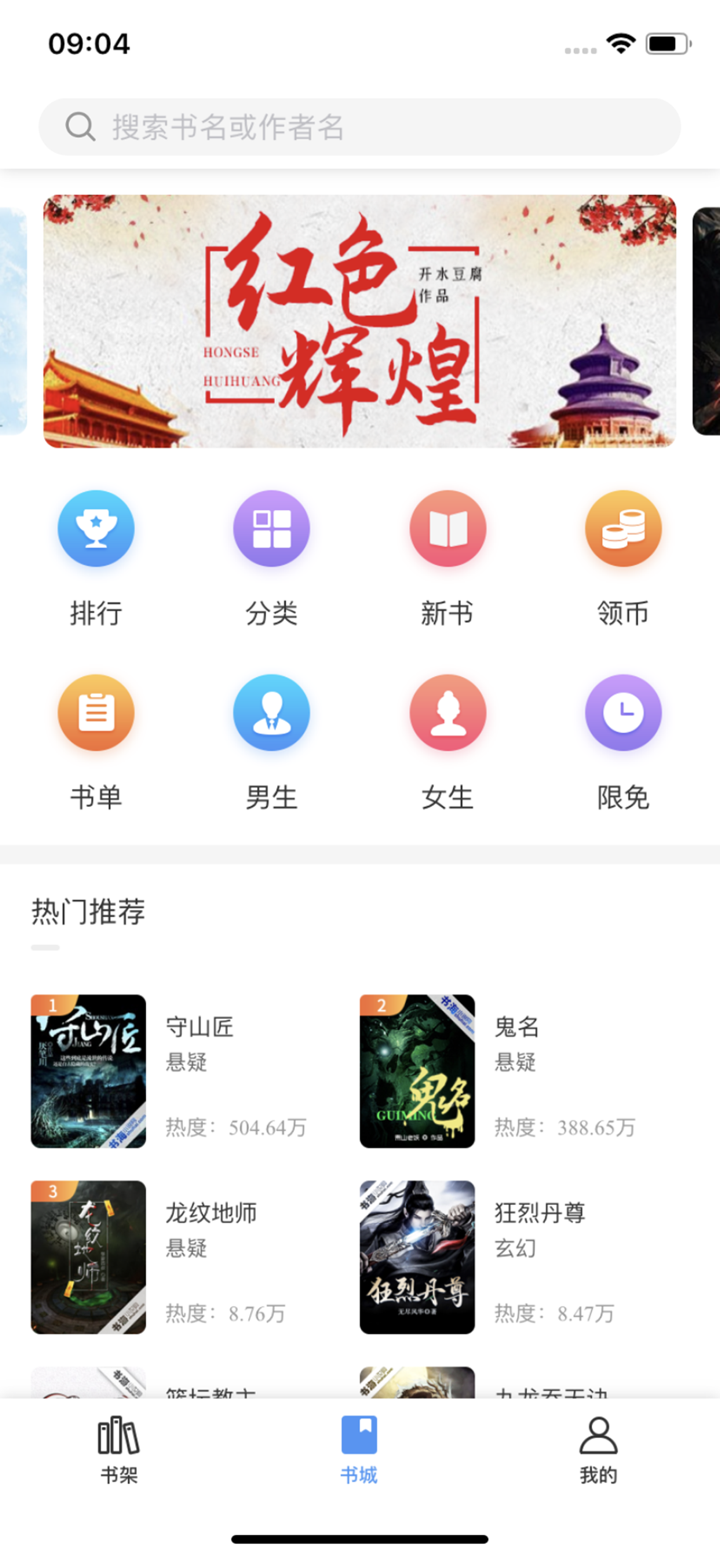720x1558 pixels.
Task: Select the 分类 category icon
Action: (x=271, y=528)
